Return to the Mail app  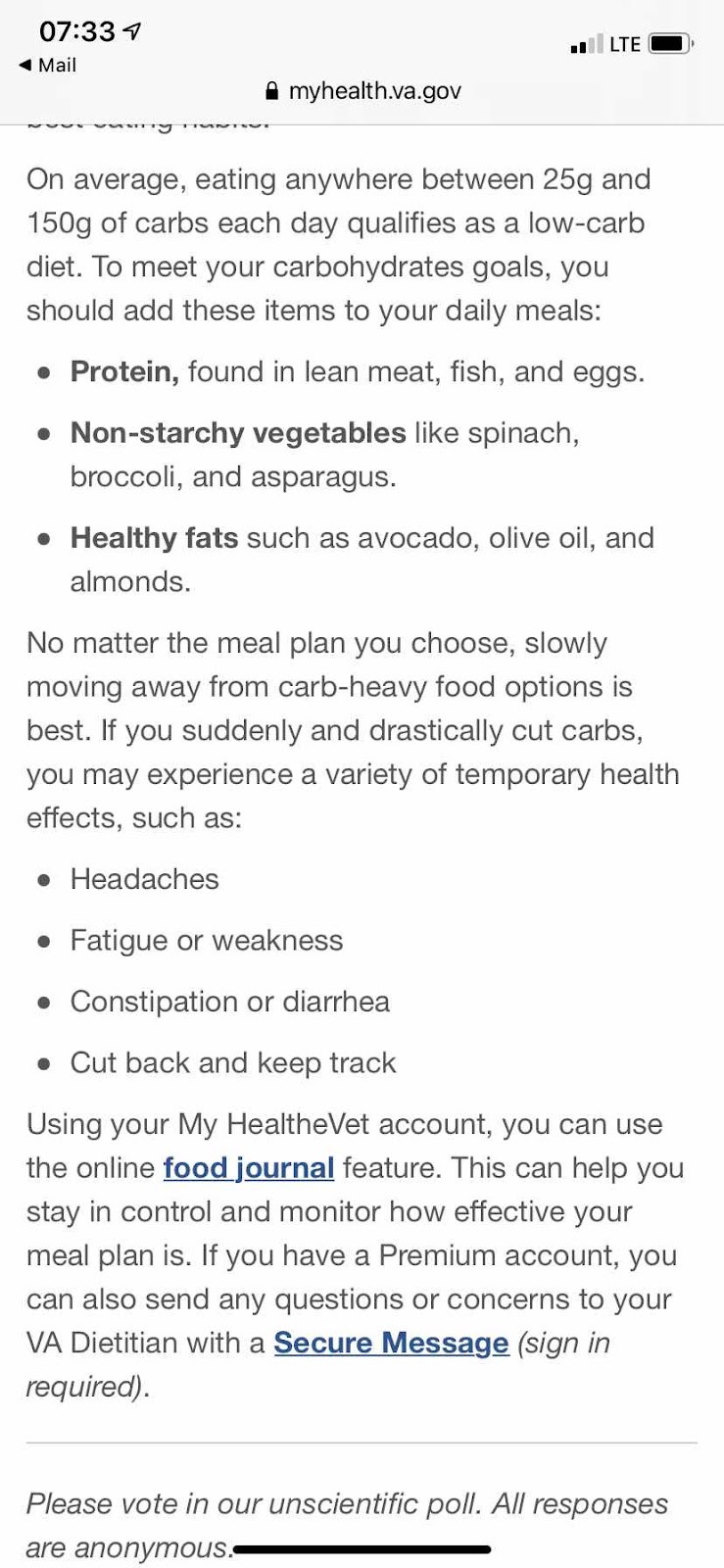[48, 66]
